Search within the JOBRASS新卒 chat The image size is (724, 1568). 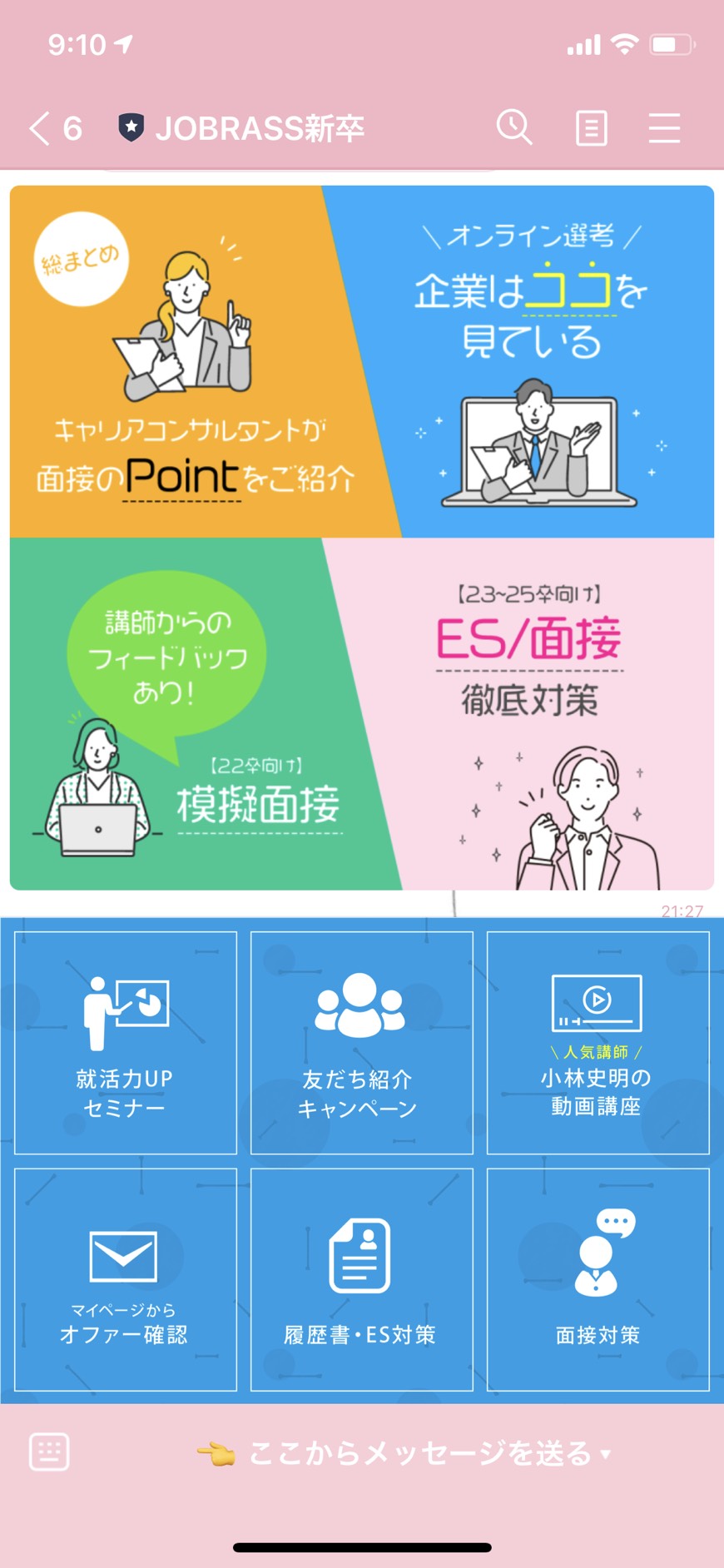(513, 128)
